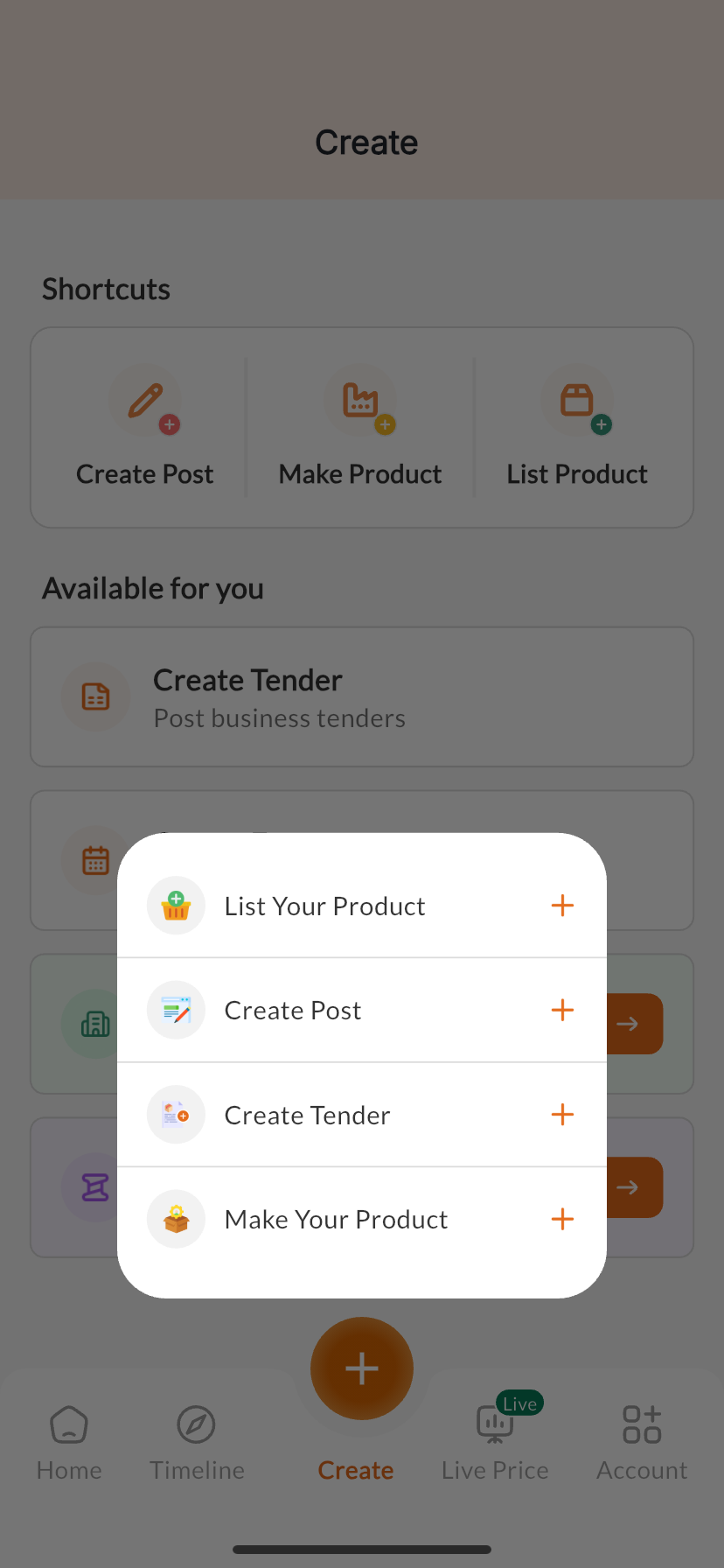Open Create Tender from popup

click(x=360, y=1115)
